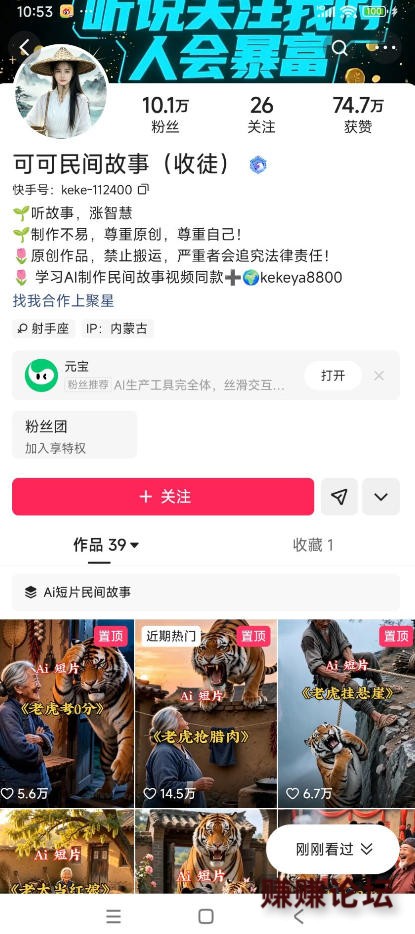This screenshot has height=934, width=415.
Task: Share profile via paper plane icon
Action: click(x=339, y=497)
